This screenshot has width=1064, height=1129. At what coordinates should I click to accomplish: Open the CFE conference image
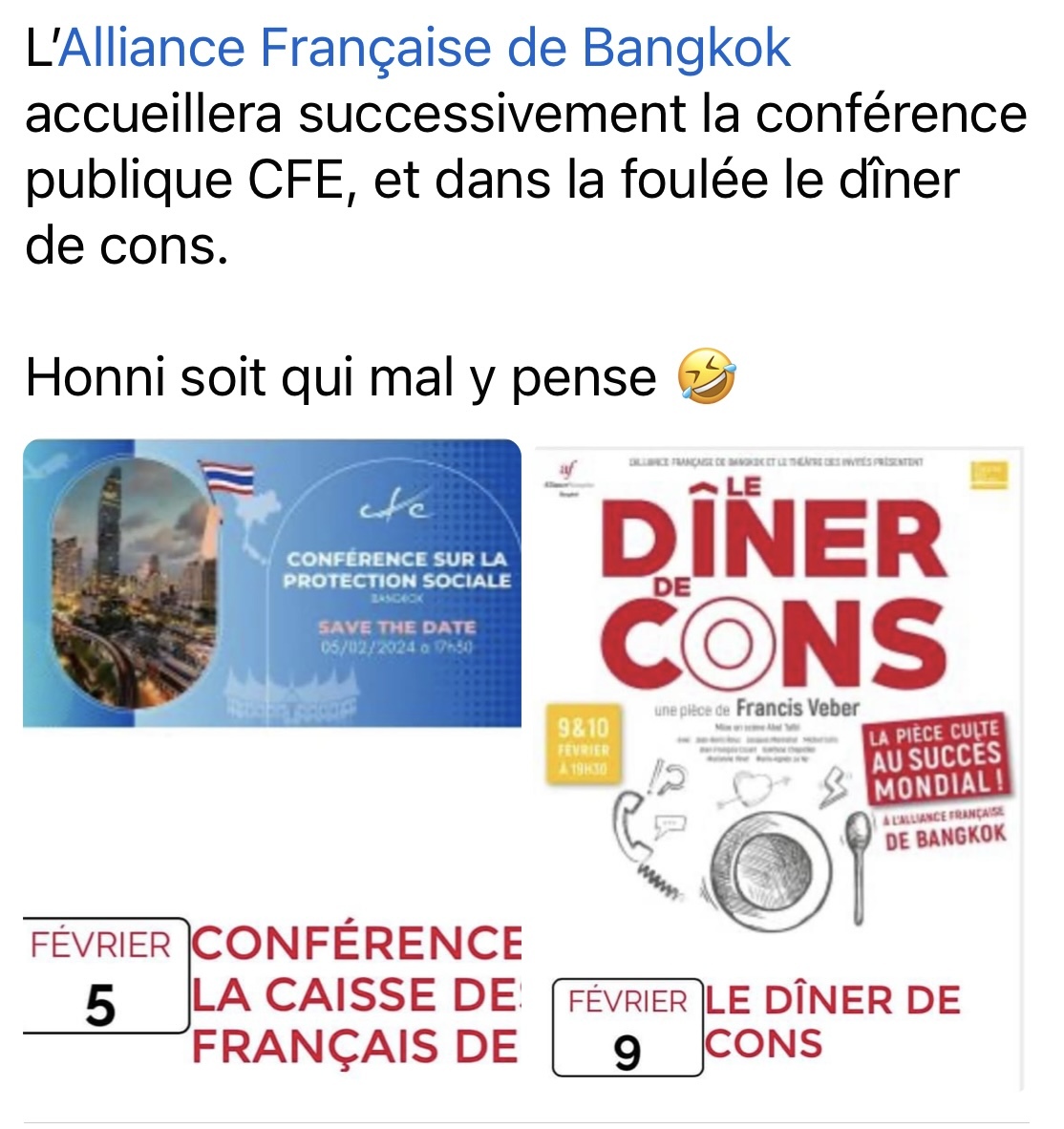(x=272, y=583)
